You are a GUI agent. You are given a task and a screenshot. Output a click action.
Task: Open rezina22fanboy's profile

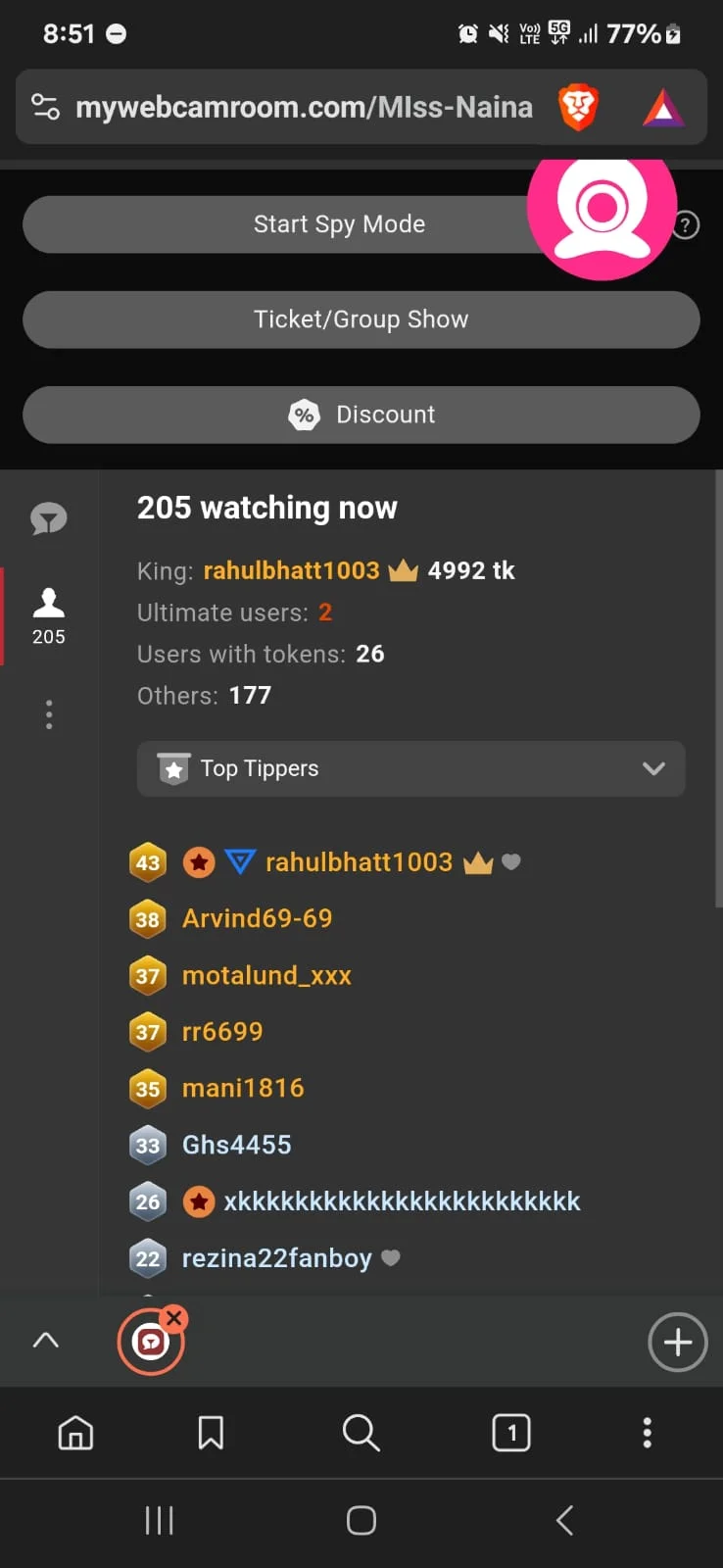pyautogui.click(x=276, y=1258)
